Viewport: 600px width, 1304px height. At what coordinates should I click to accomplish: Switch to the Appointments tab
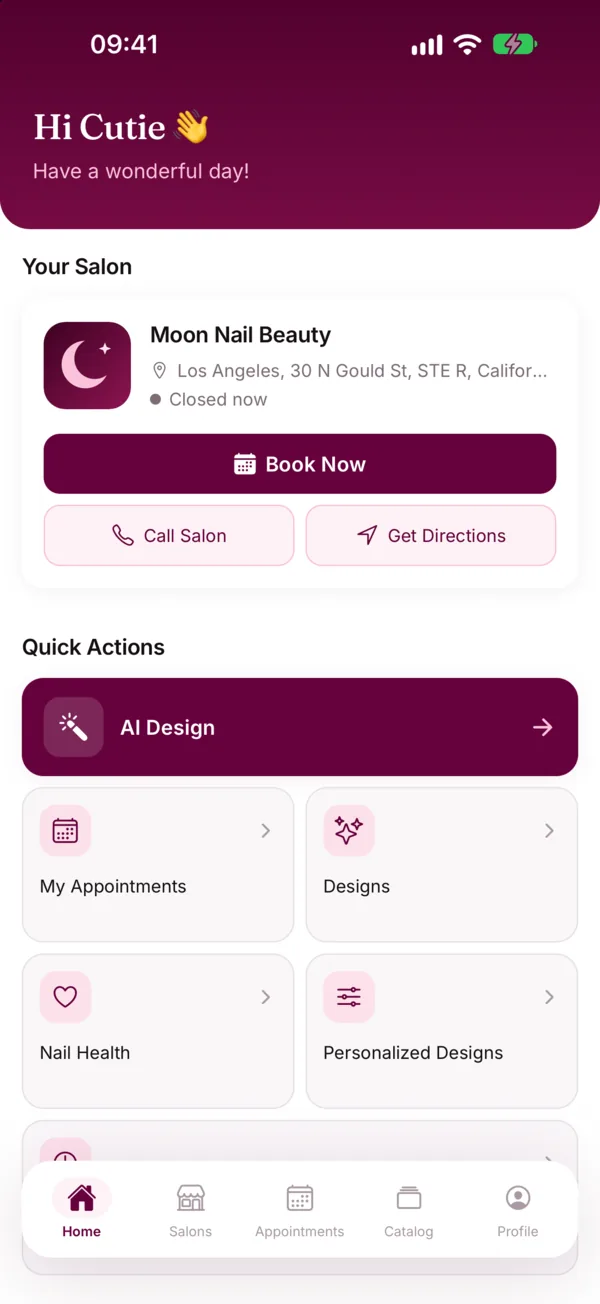(300, 1210)
